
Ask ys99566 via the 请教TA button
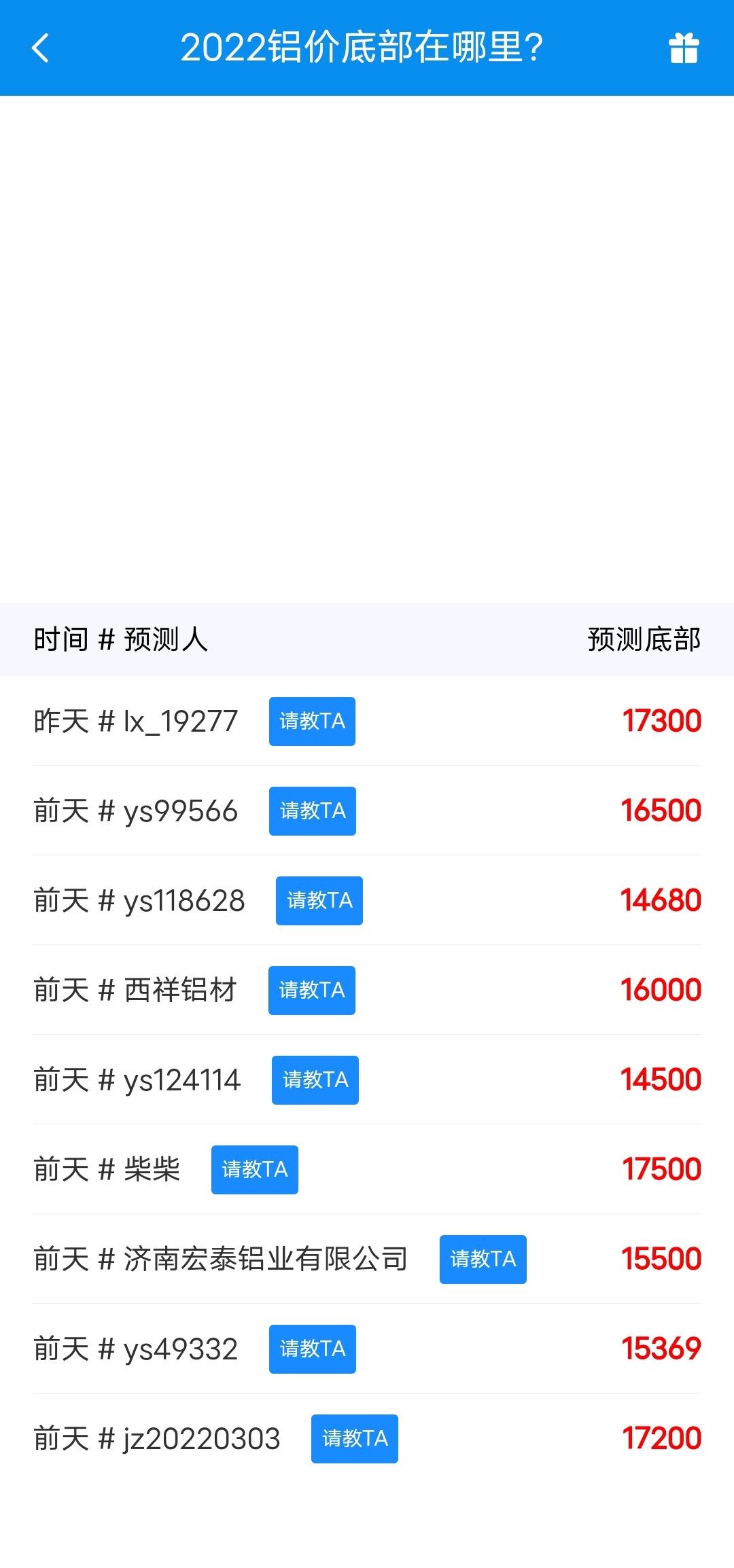click(x=313, y=811)
